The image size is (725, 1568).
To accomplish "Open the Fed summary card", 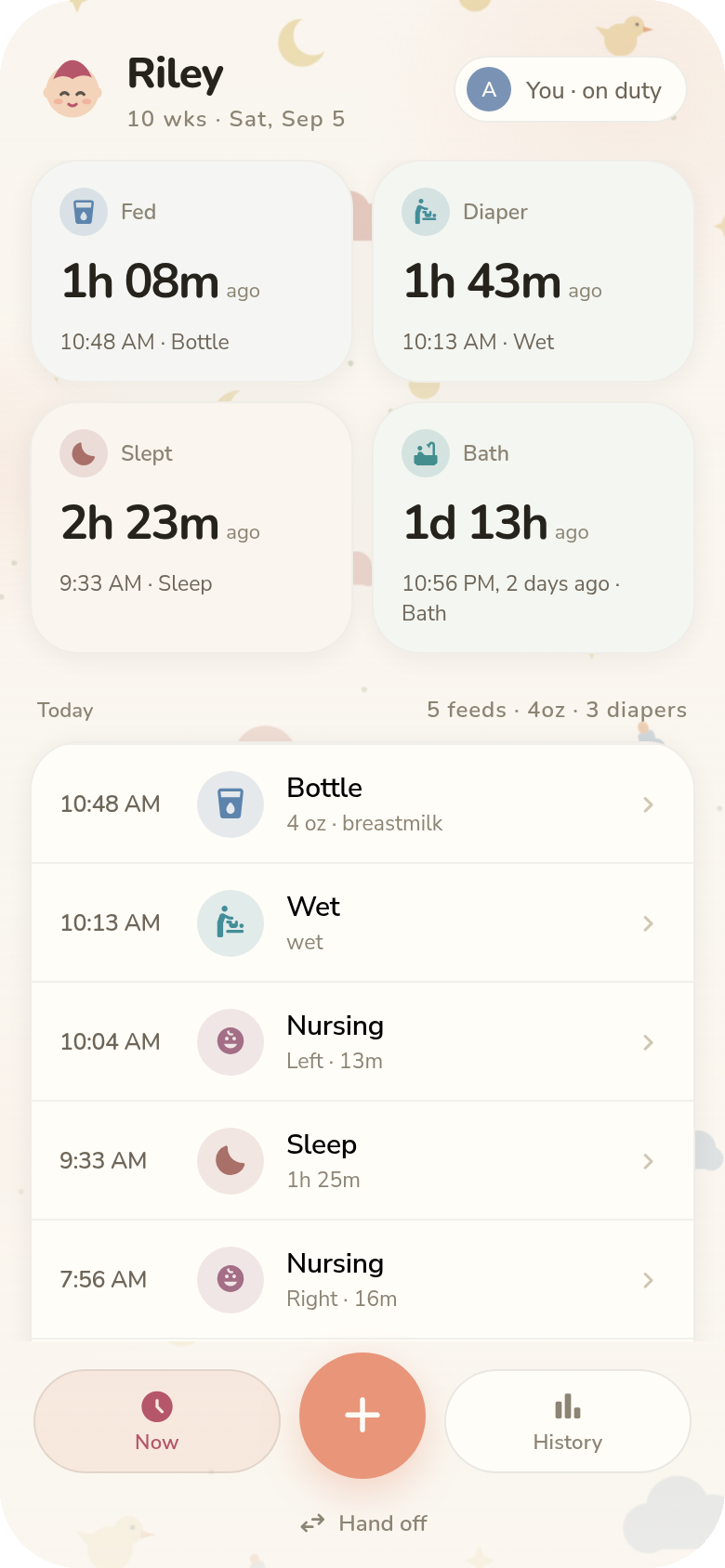I will click(x=191, y=271).
